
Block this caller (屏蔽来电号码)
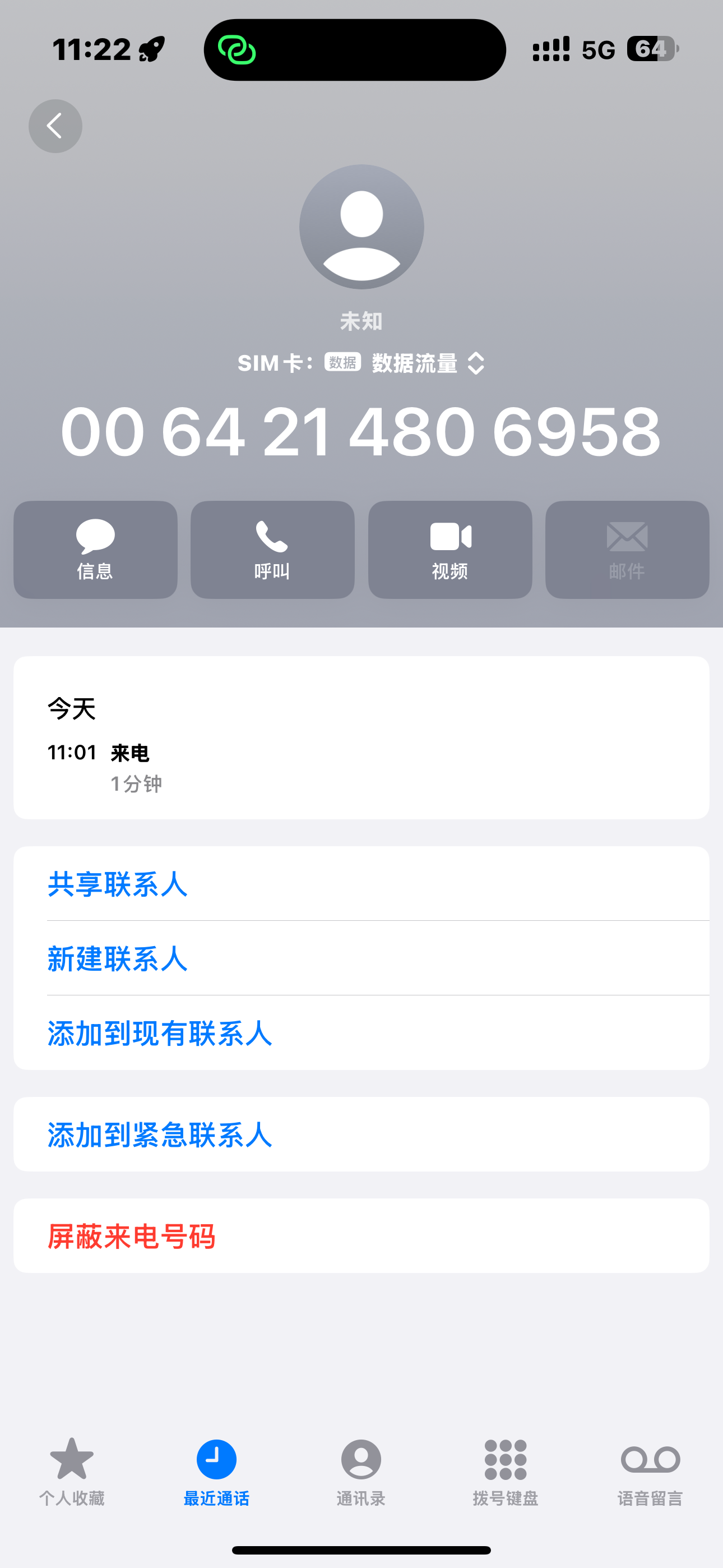[x=132, y=1236]
